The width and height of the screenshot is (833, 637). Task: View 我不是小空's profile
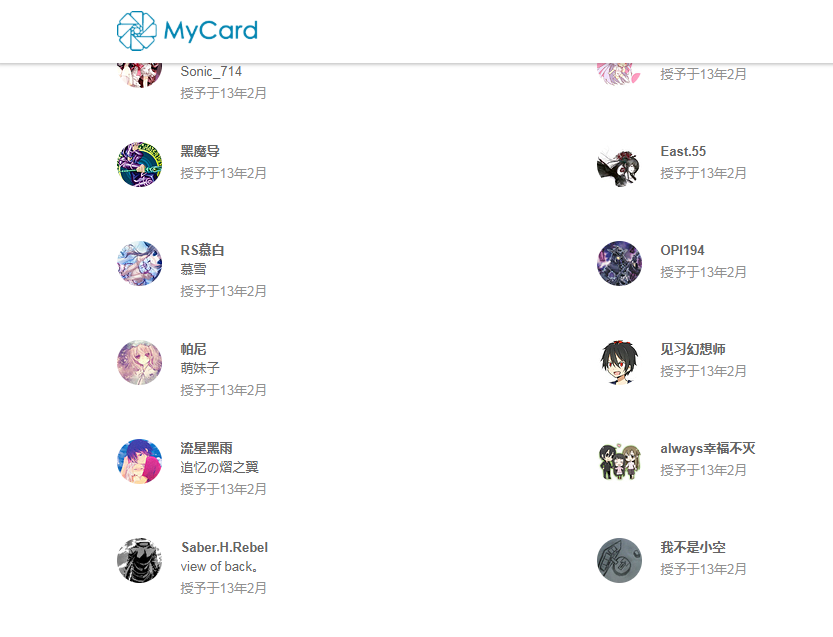click(693, 547)
